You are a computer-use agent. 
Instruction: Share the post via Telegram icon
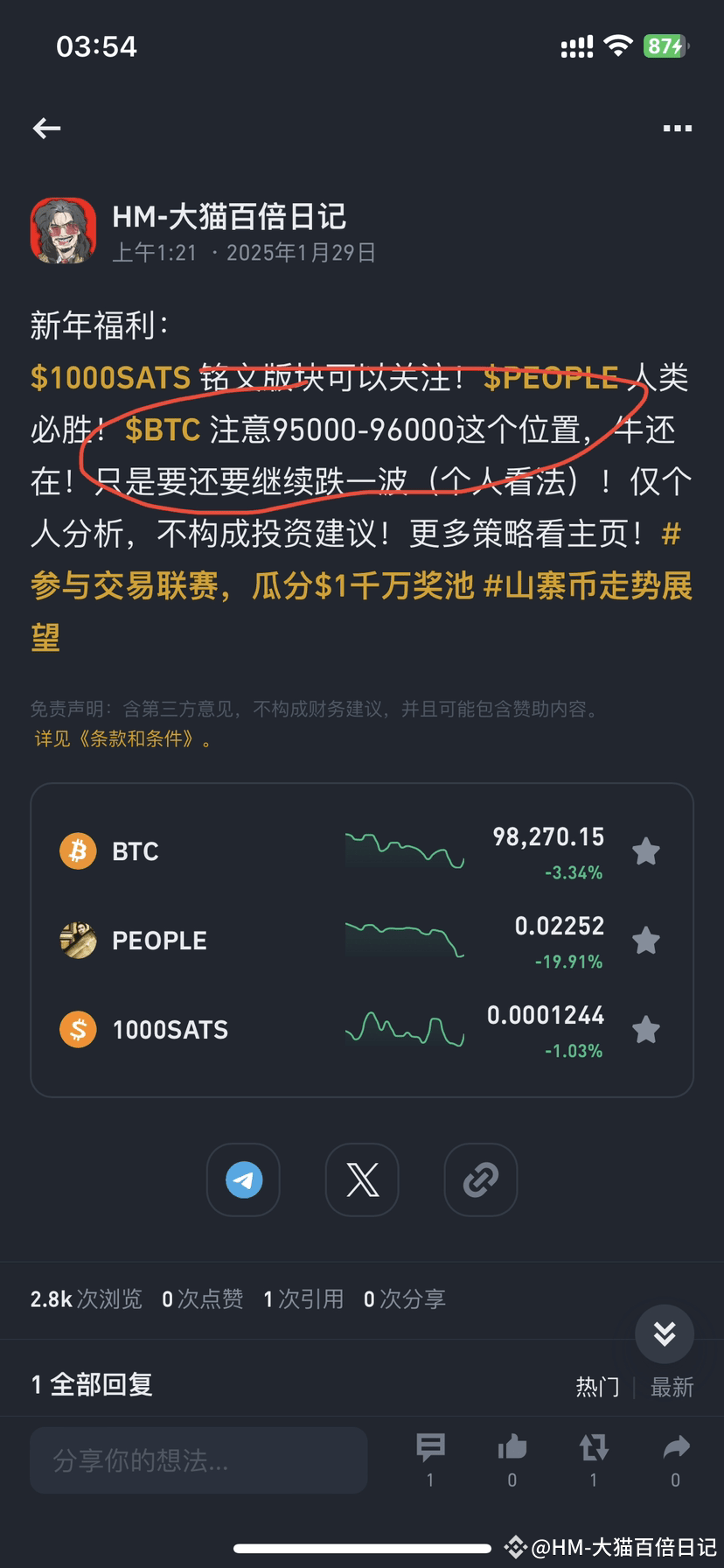tap(243, 1179)
